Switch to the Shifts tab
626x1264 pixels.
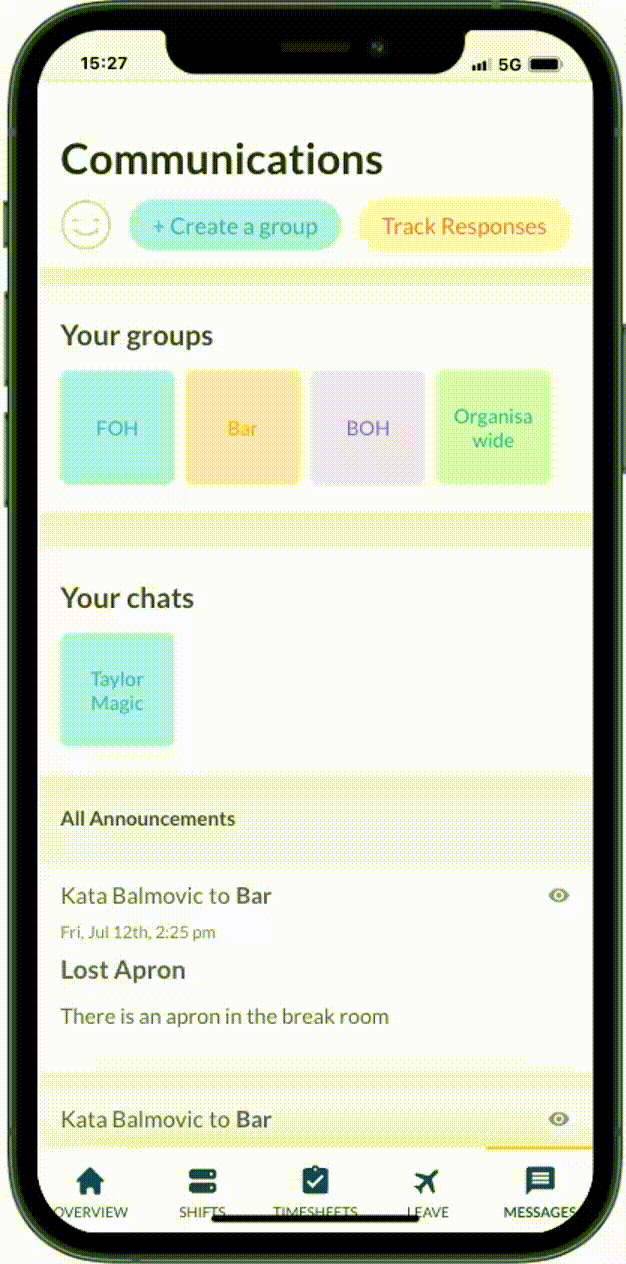click(x=202, y=1192)
